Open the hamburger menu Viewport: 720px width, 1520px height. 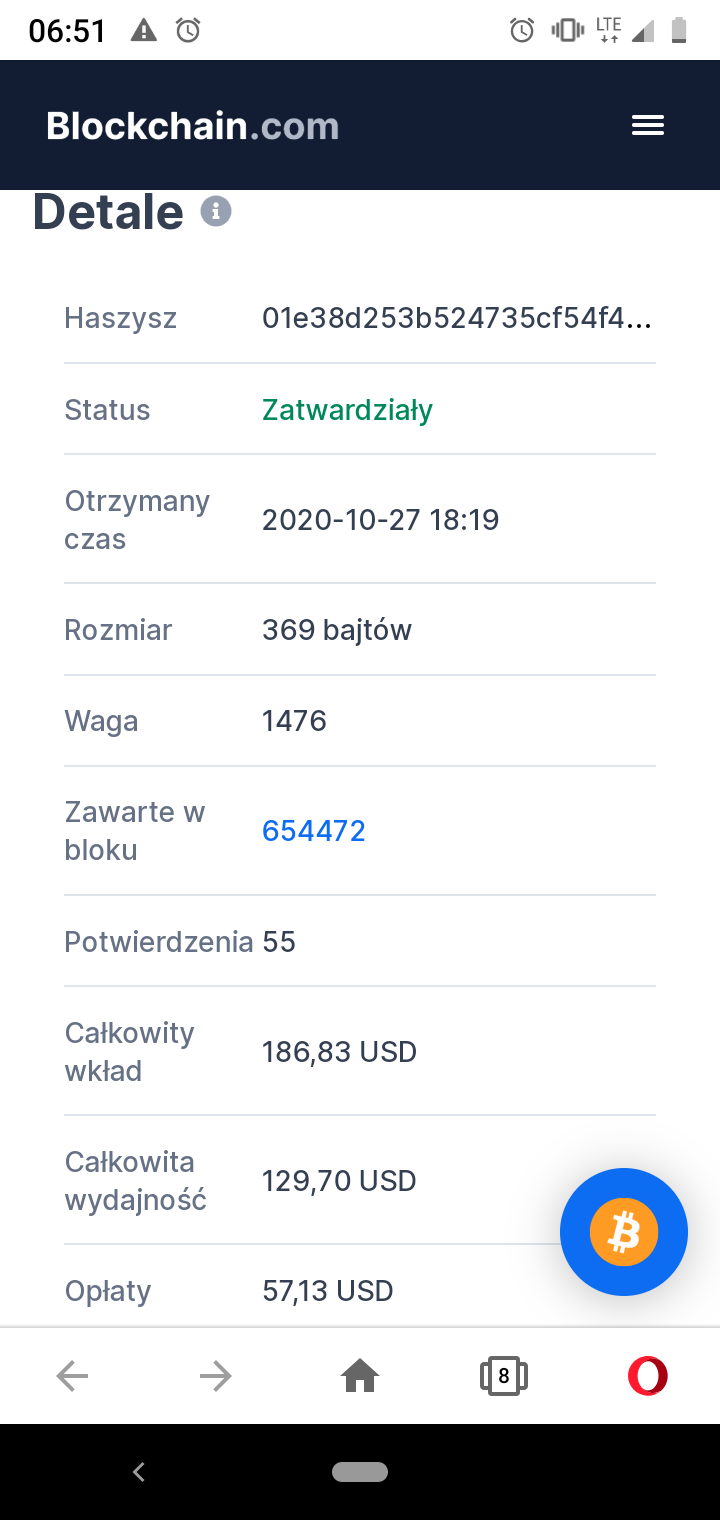point(648,125)
